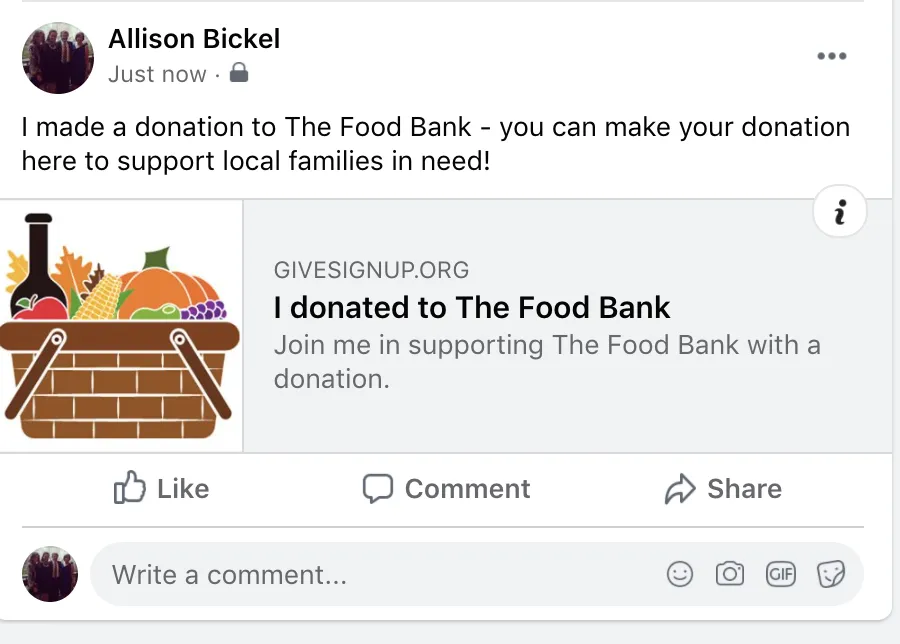This screenshot has width=900, height=644.
Task: Attach a photo using the camera icon
Action: pos(730,574)
